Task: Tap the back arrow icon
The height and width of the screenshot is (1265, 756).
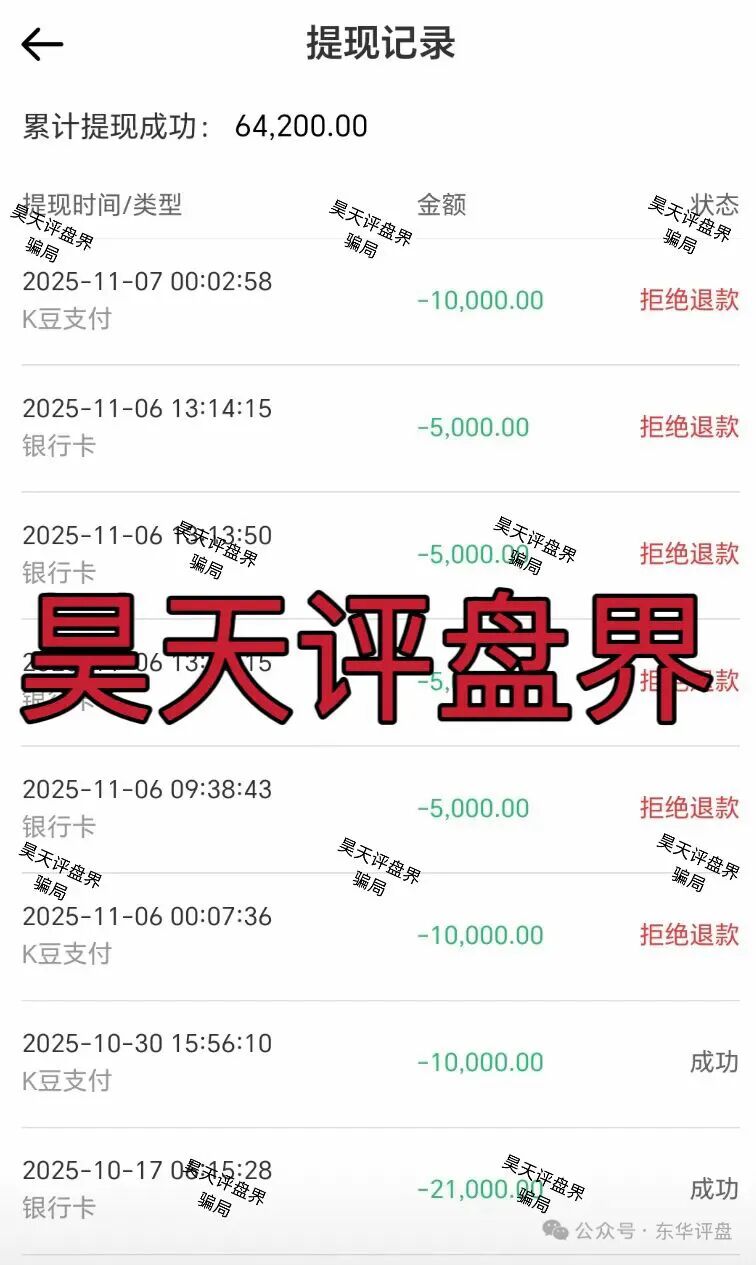Action: [42, 42]
